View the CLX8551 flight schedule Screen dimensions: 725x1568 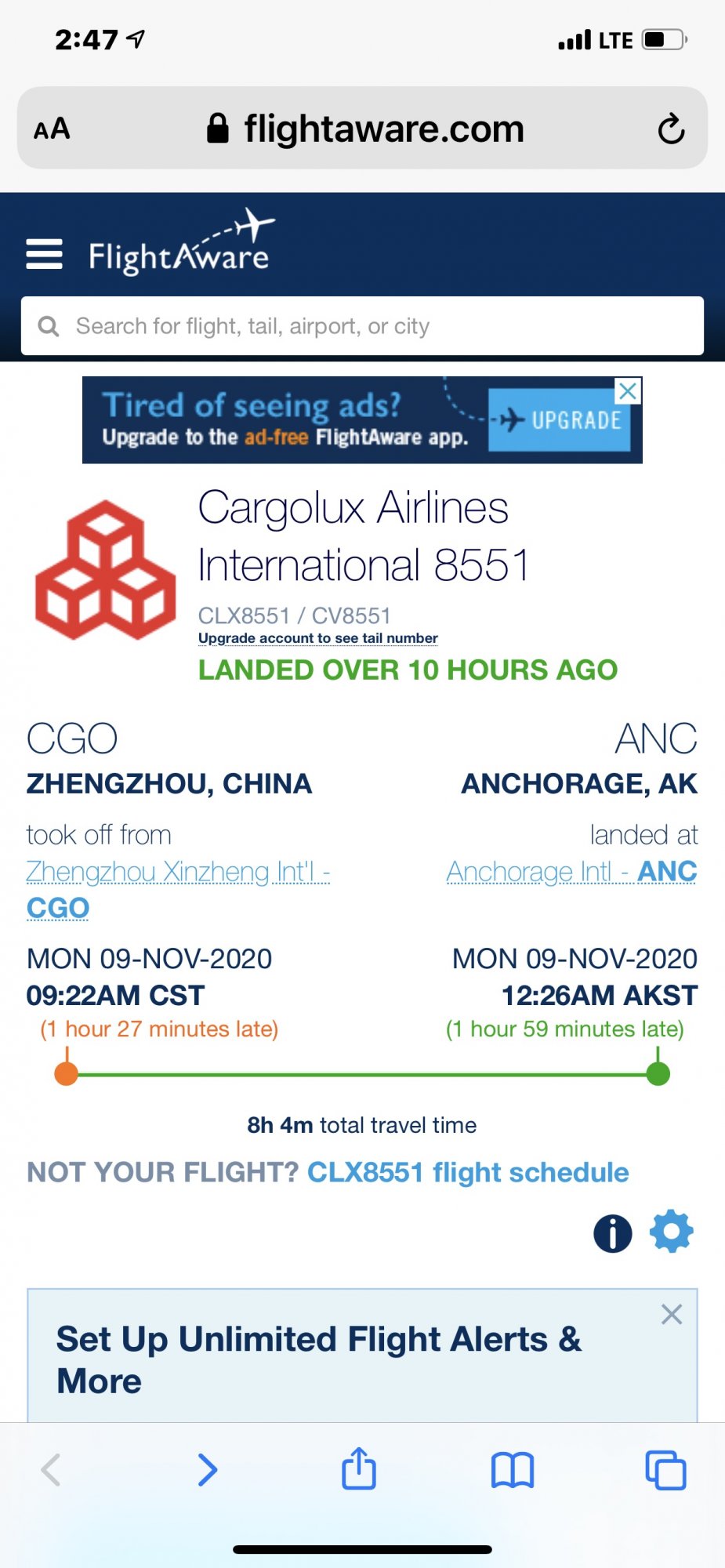click(468, 1172)
